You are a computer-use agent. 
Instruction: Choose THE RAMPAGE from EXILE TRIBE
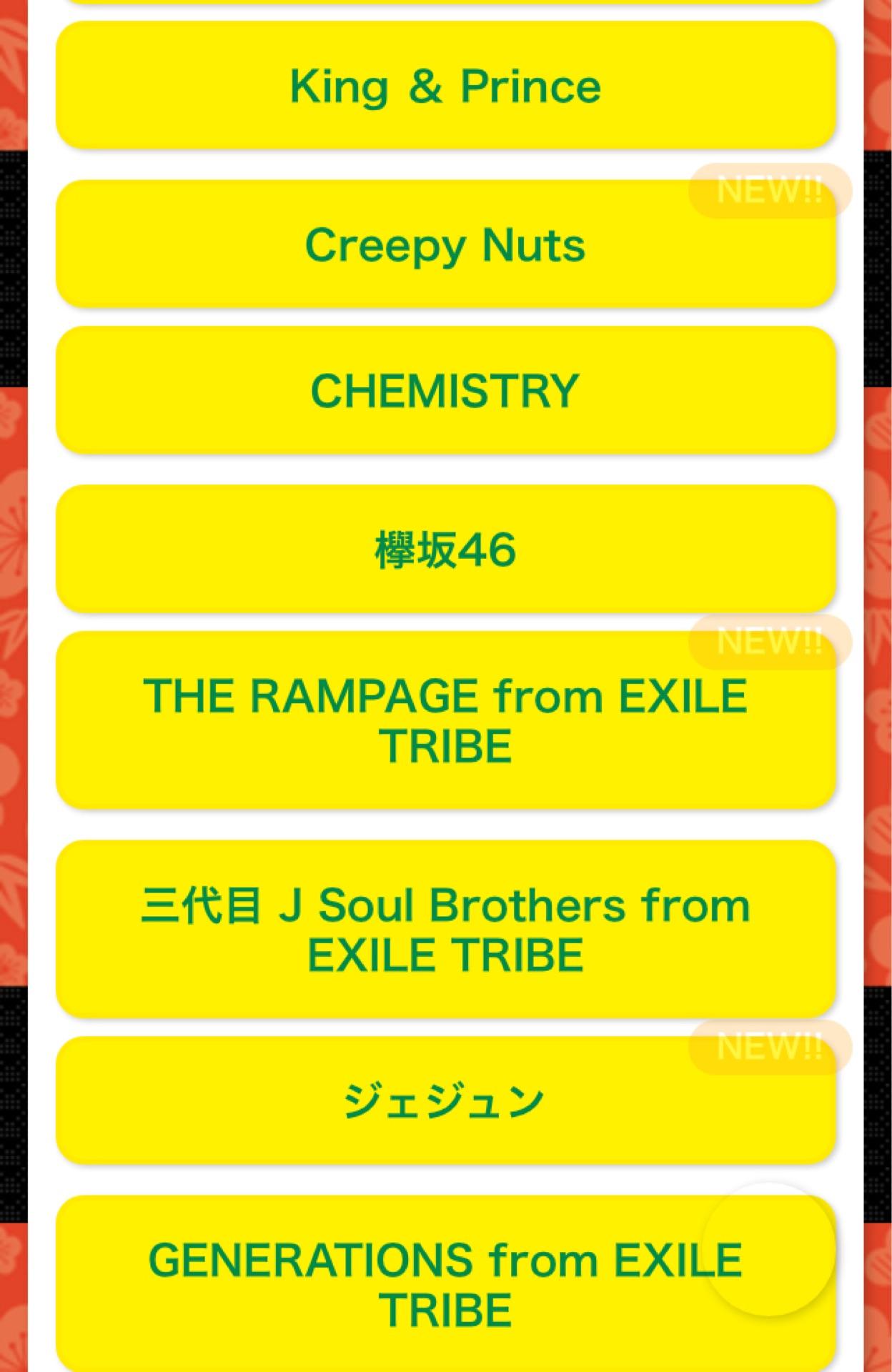pos(445,720)
